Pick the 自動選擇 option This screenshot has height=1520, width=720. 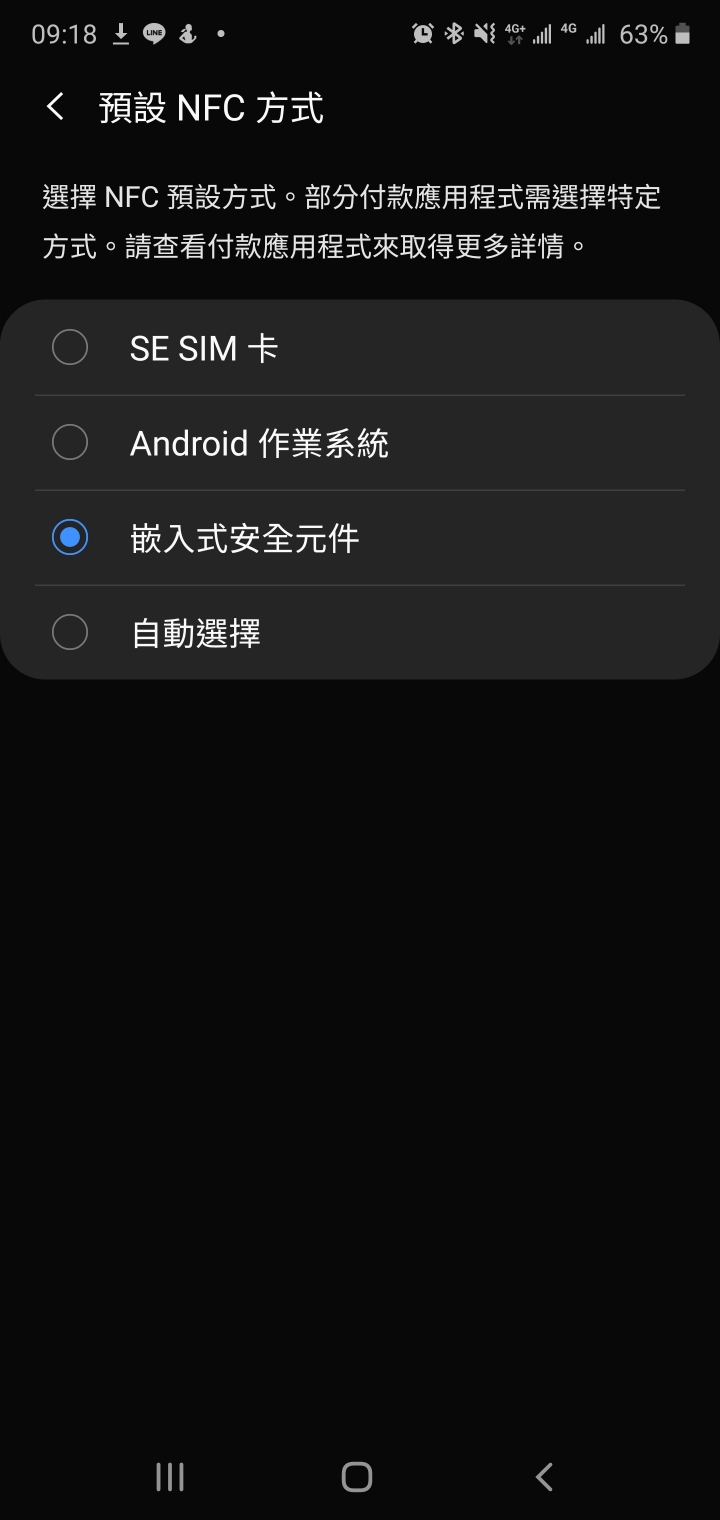[360, 633]
